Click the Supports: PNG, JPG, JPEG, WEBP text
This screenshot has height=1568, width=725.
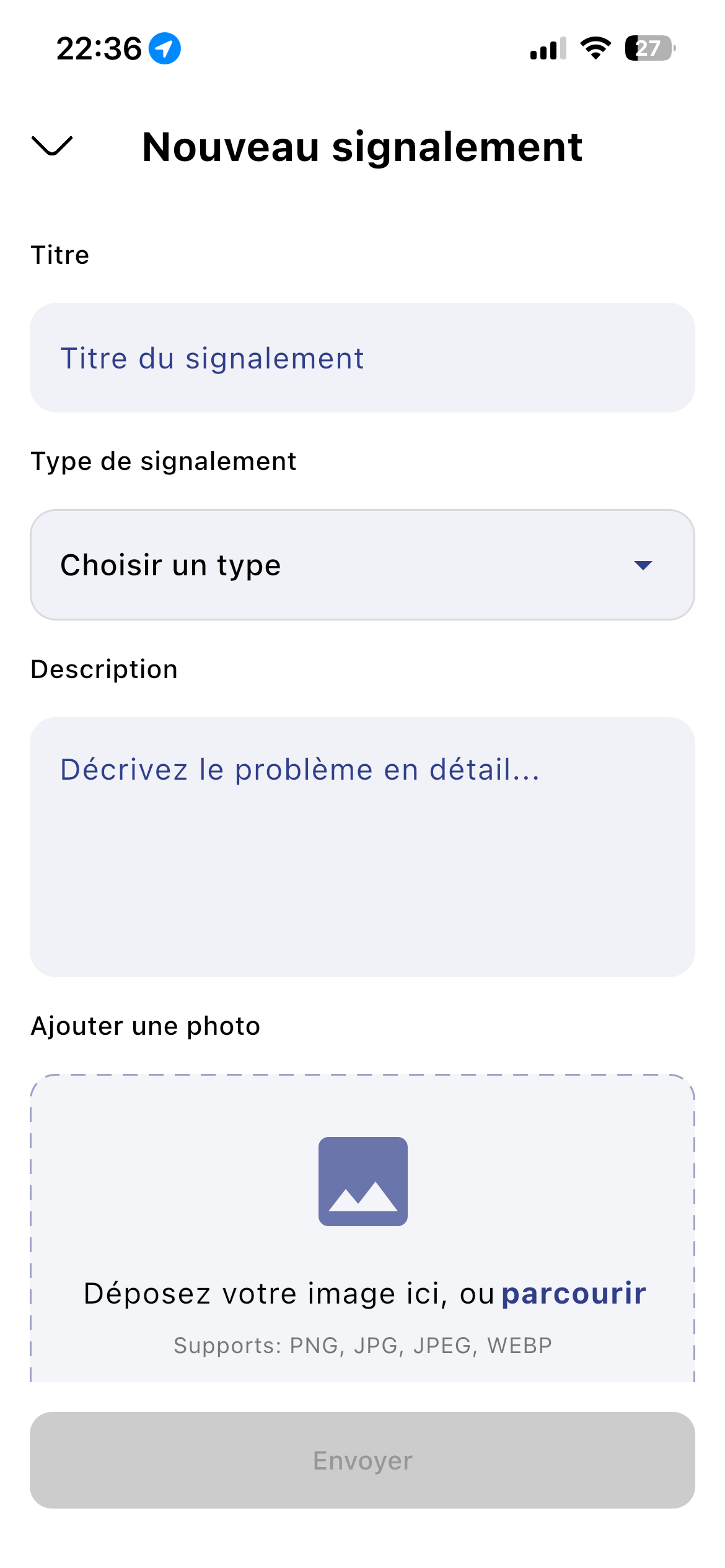click(362, 1345)
